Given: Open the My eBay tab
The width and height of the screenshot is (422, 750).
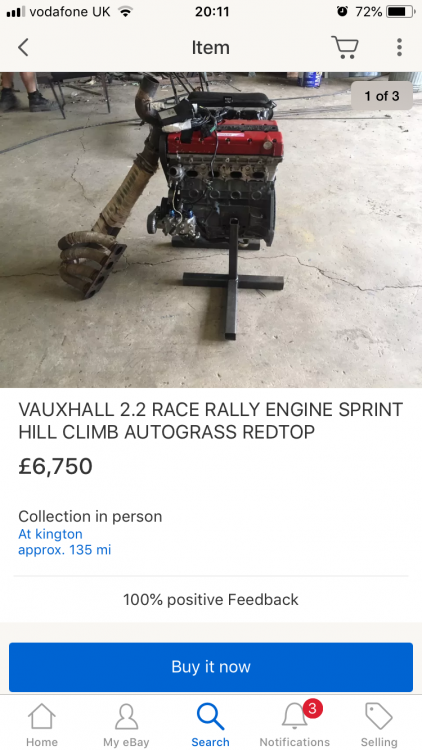Looking at the screenshot, I should [126, 724].
